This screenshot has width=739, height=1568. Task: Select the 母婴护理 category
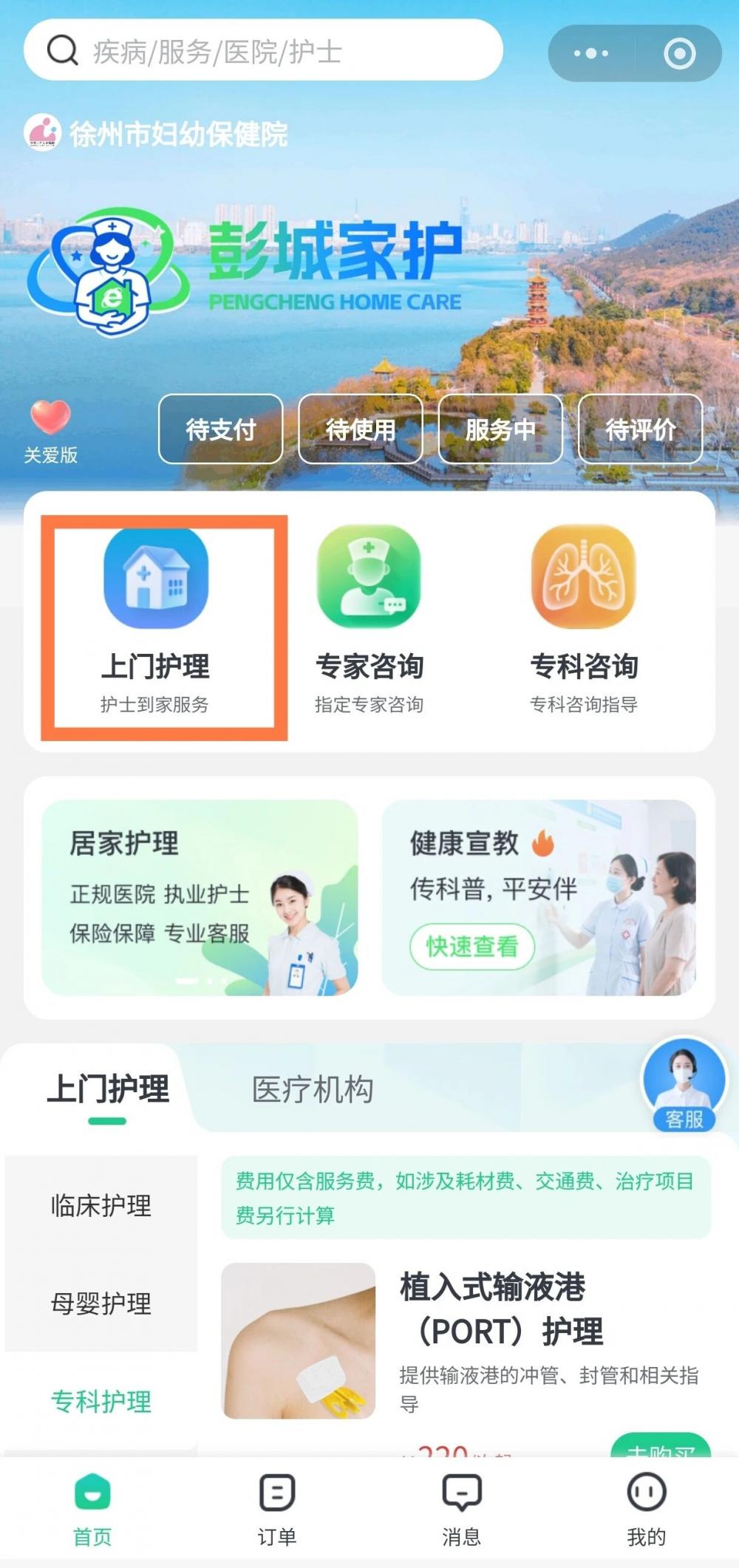click(x=101, y=1303)
